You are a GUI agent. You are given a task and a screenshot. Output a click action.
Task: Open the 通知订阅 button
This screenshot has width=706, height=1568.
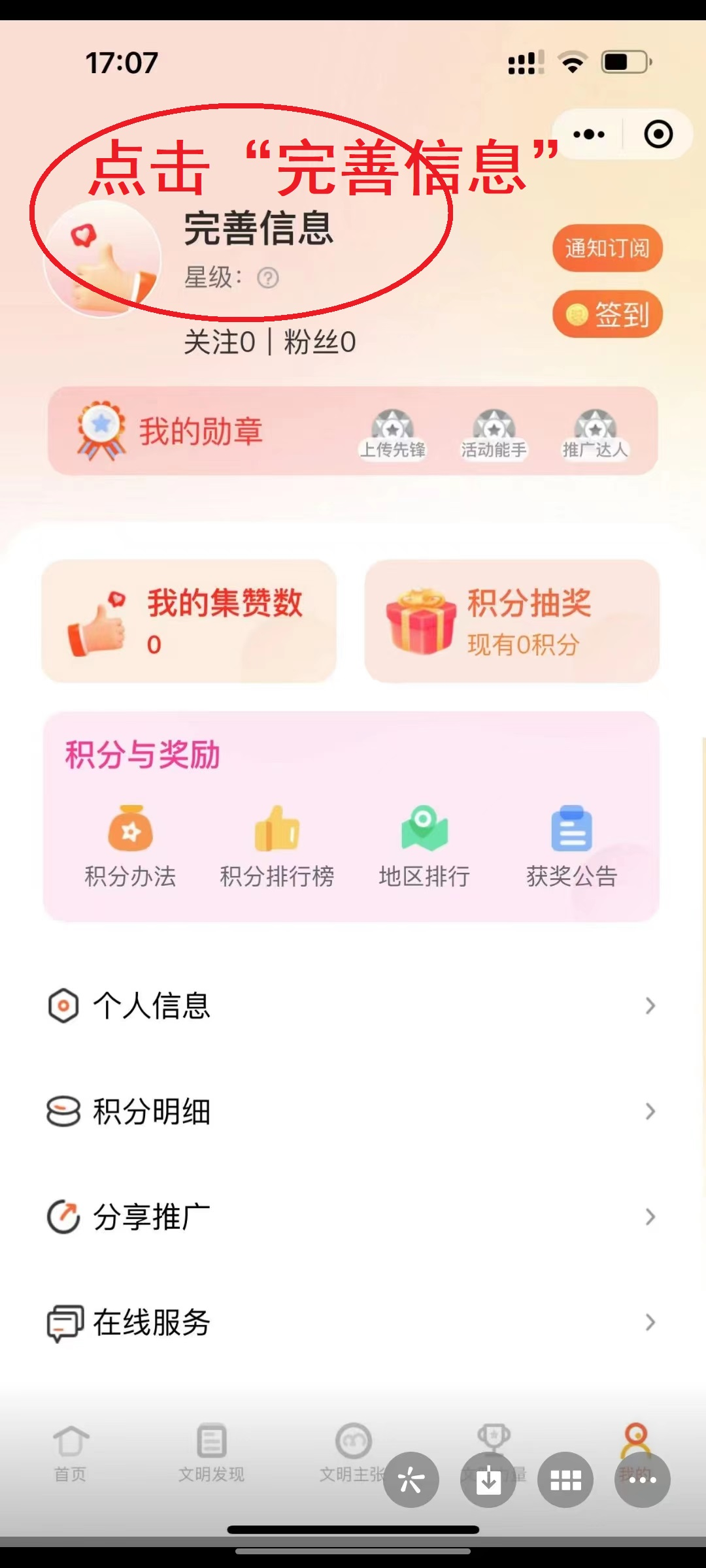(607, 248)
